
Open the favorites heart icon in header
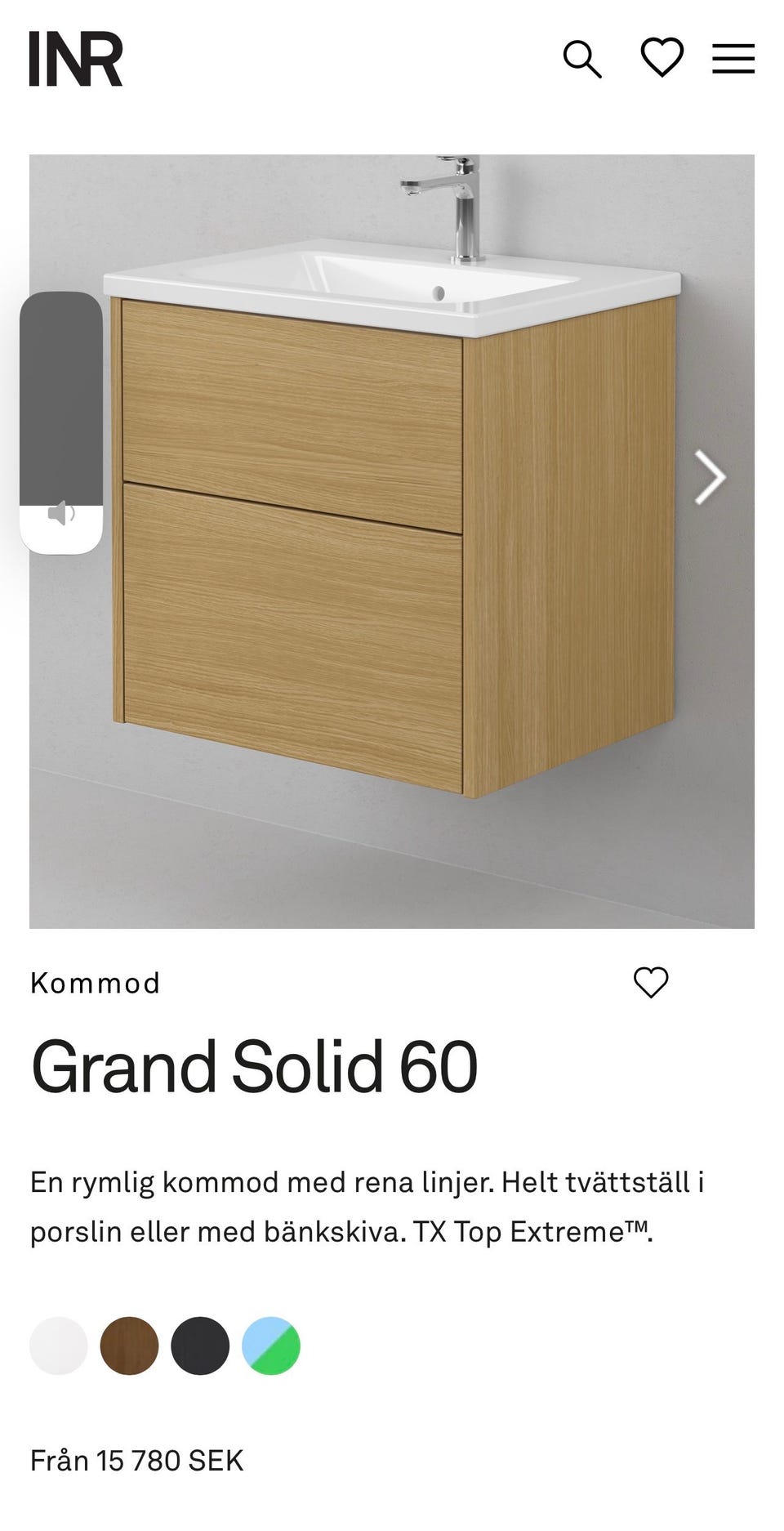(661, 57)
